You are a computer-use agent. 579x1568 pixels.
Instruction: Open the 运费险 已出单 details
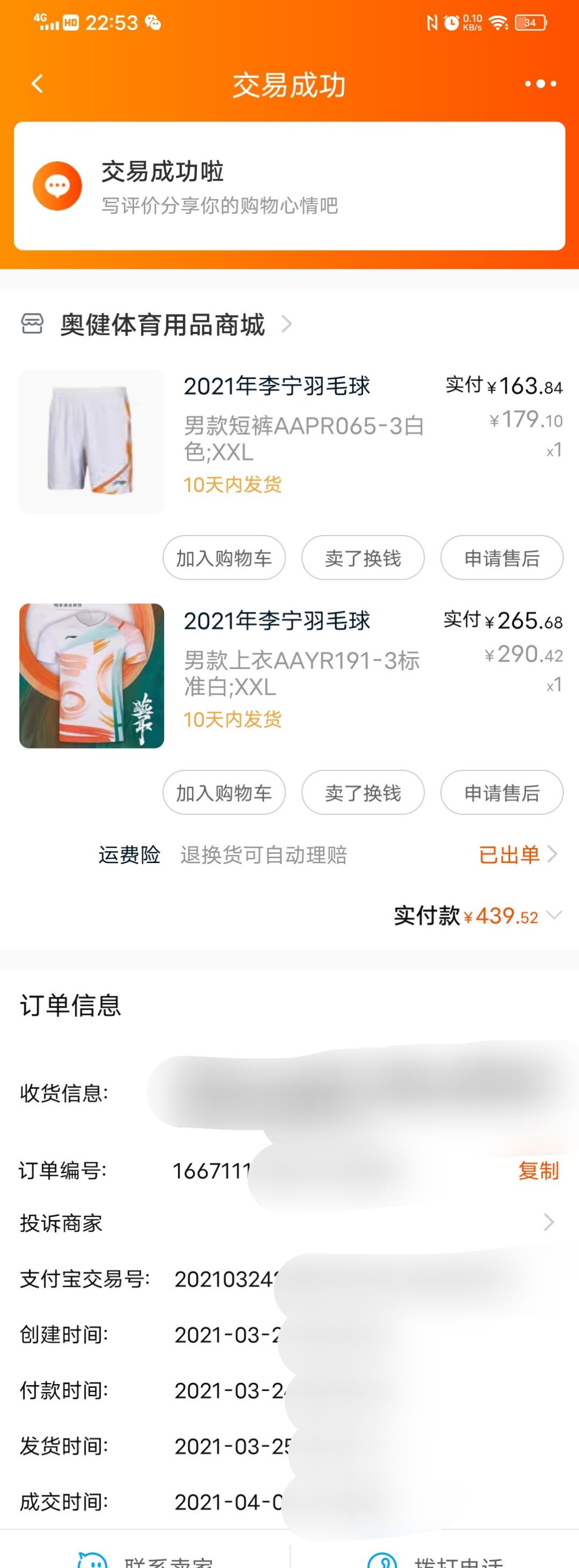[x=518, y=854]
